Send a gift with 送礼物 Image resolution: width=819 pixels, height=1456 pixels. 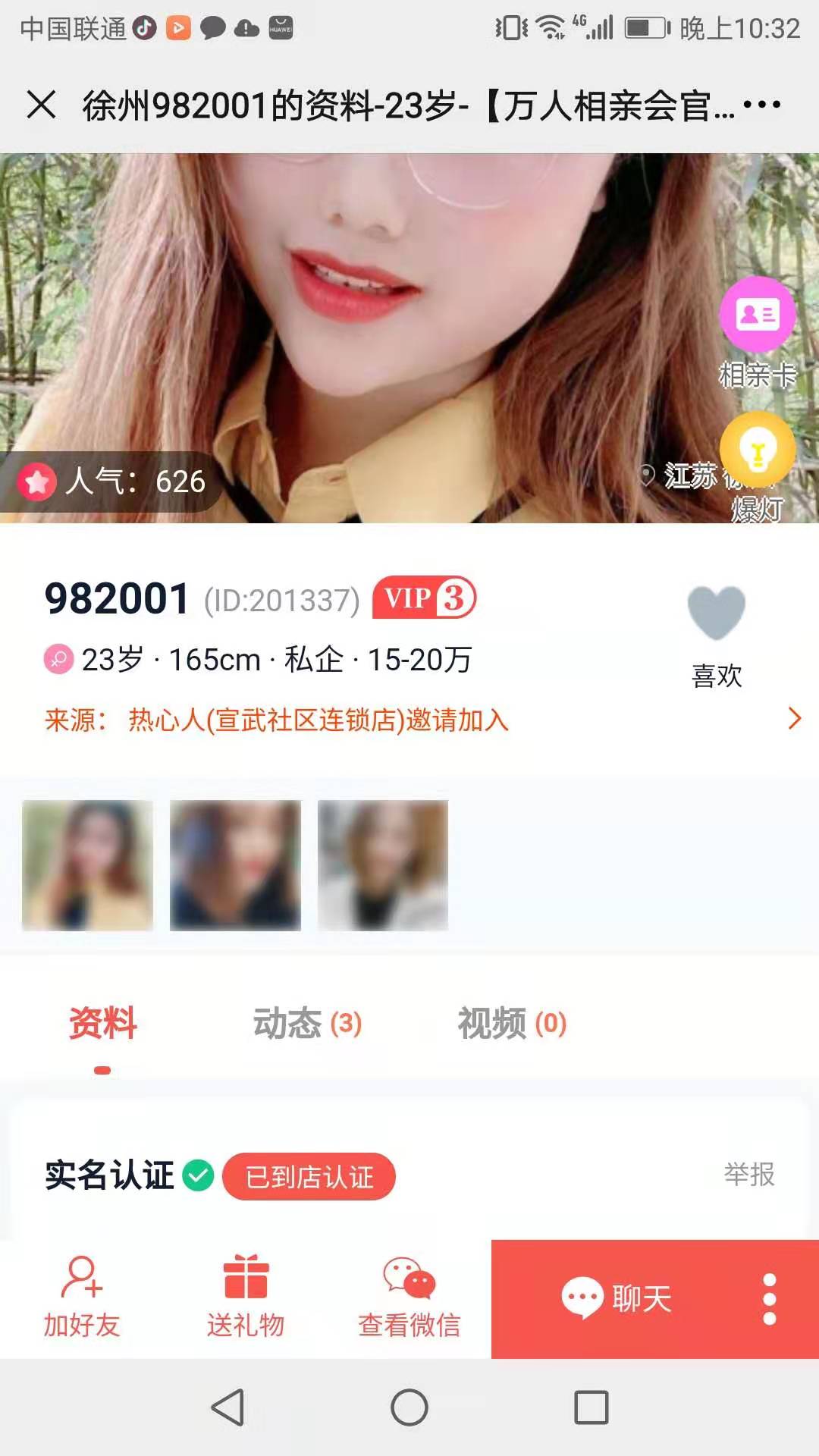pos(245,1298)
